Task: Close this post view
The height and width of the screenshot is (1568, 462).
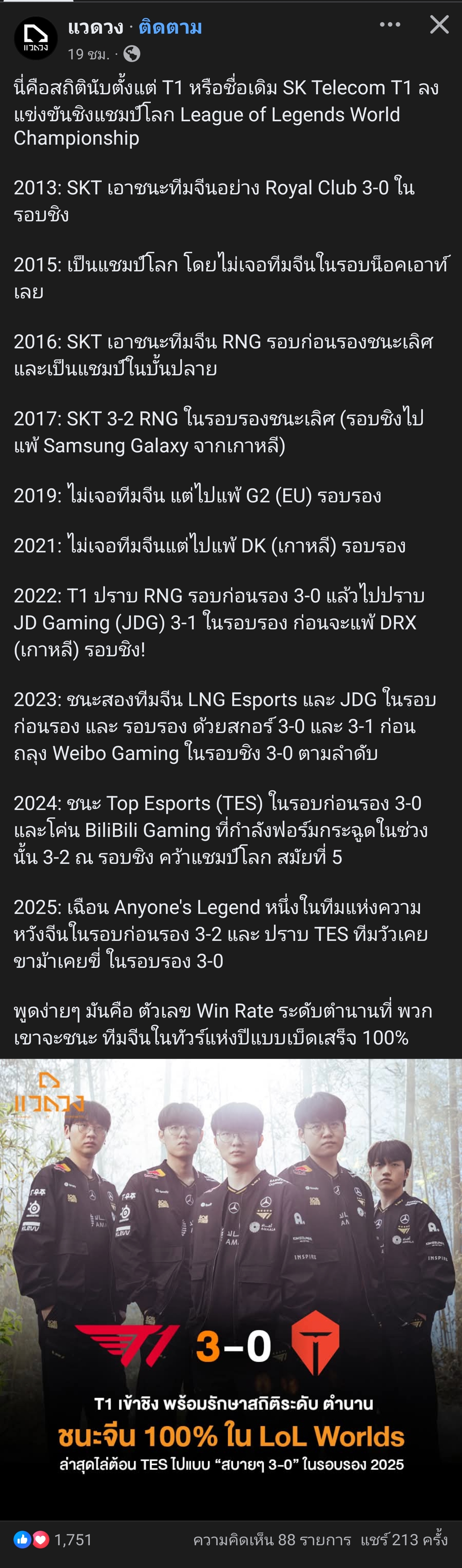Action: click(x=439, y=25)
